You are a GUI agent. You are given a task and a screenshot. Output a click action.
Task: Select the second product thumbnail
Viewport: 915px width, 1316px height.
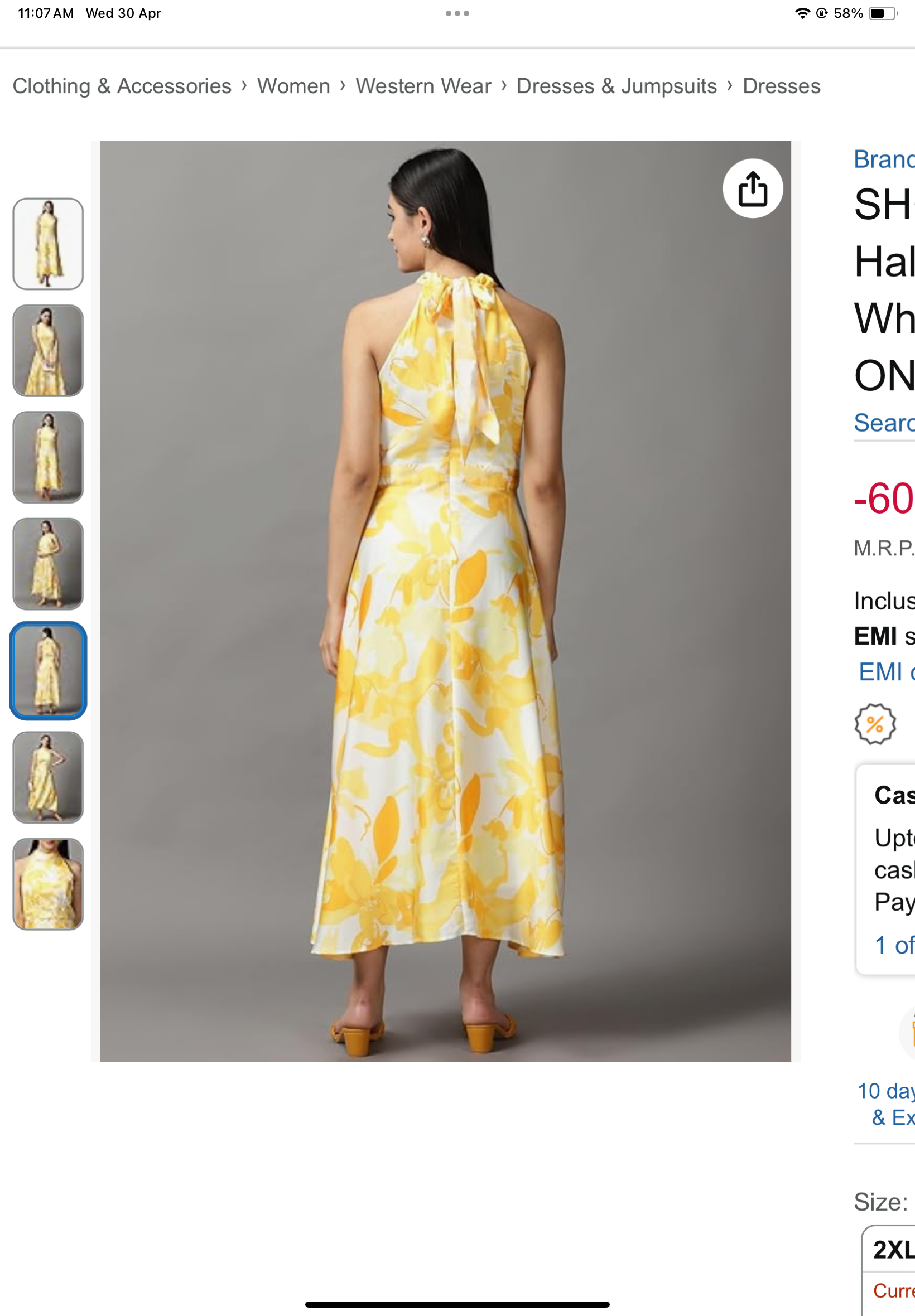(48, 351)
